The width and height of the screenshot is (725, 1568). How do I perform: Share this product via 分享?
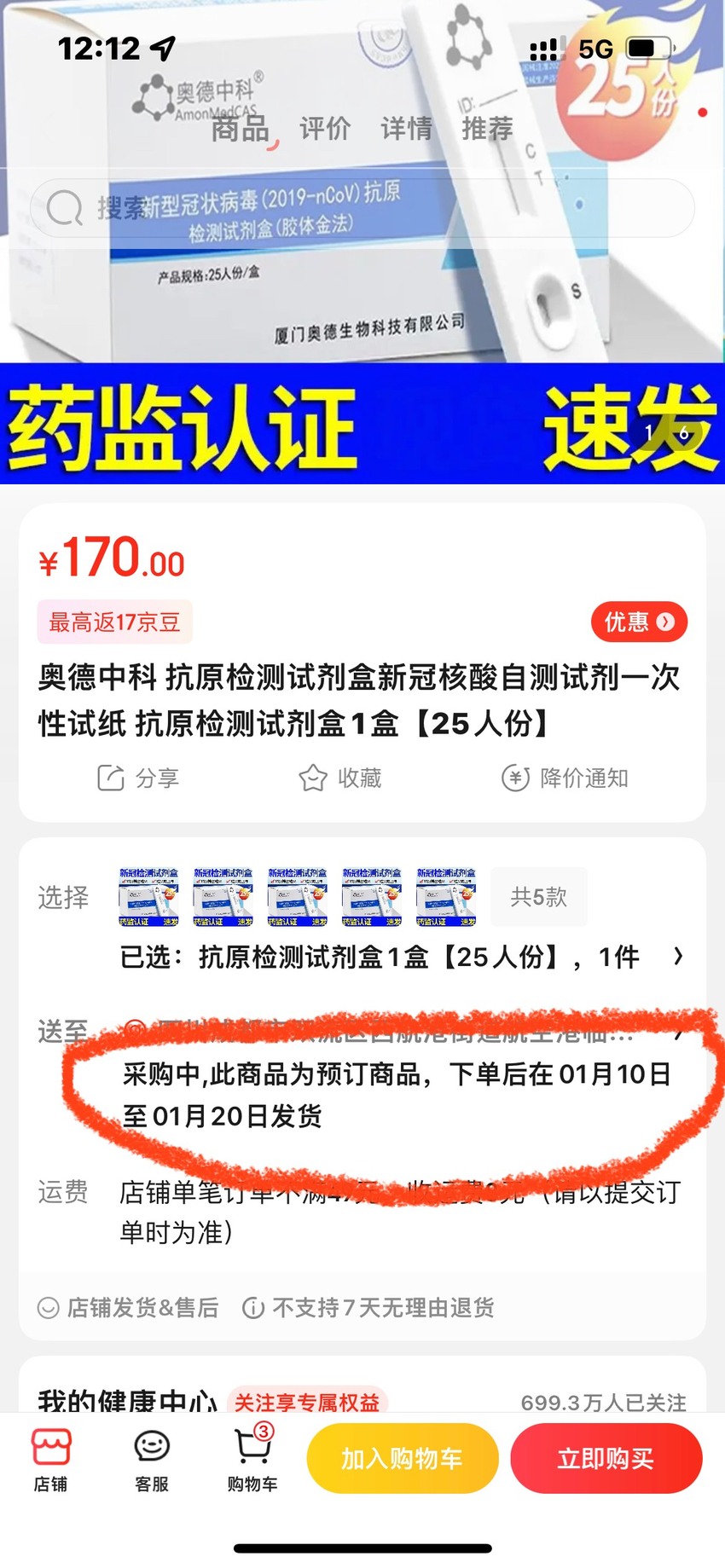(x=138, y=778)
